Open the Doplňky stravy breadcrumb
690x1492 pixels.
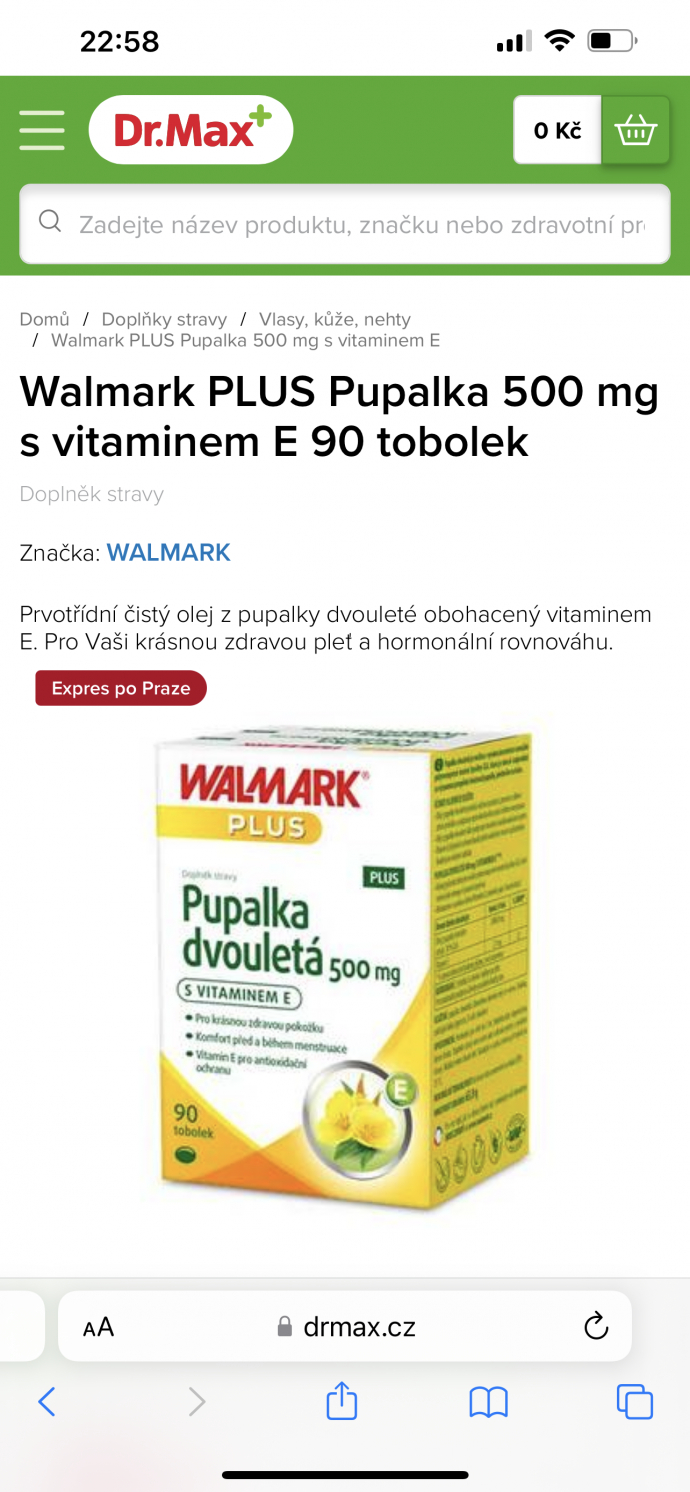pyautogui.click(x=164, y=320)
